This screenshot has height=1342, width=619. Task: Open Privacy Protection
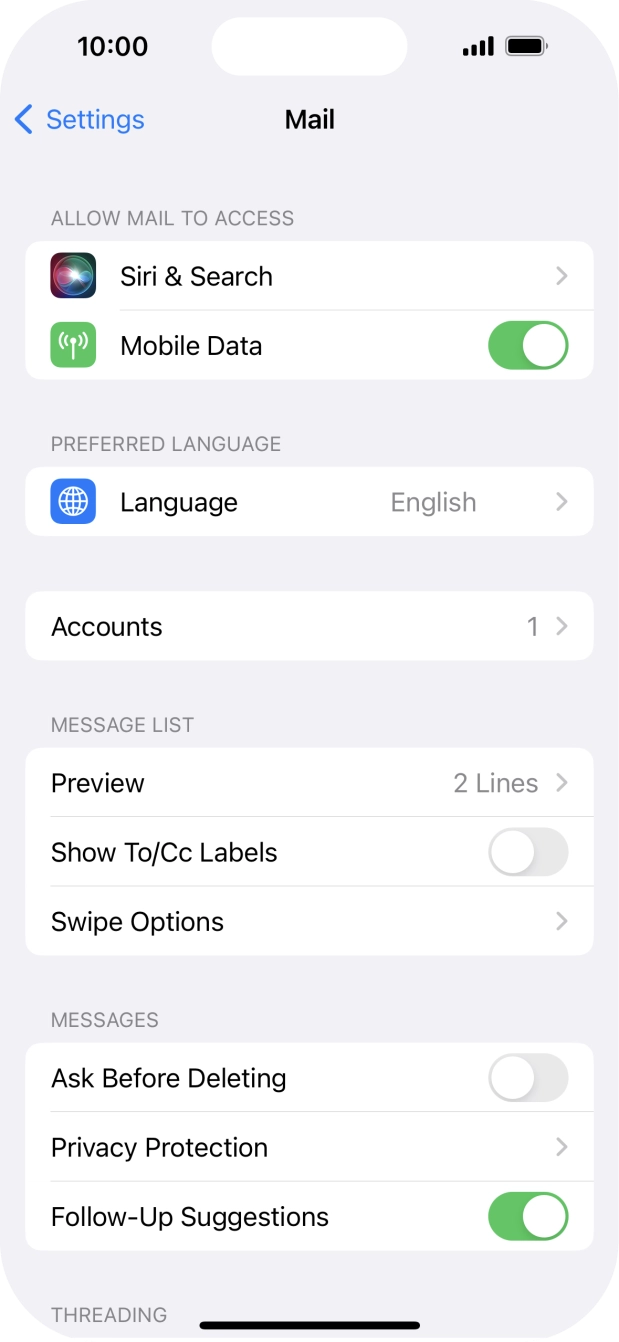309,1147
